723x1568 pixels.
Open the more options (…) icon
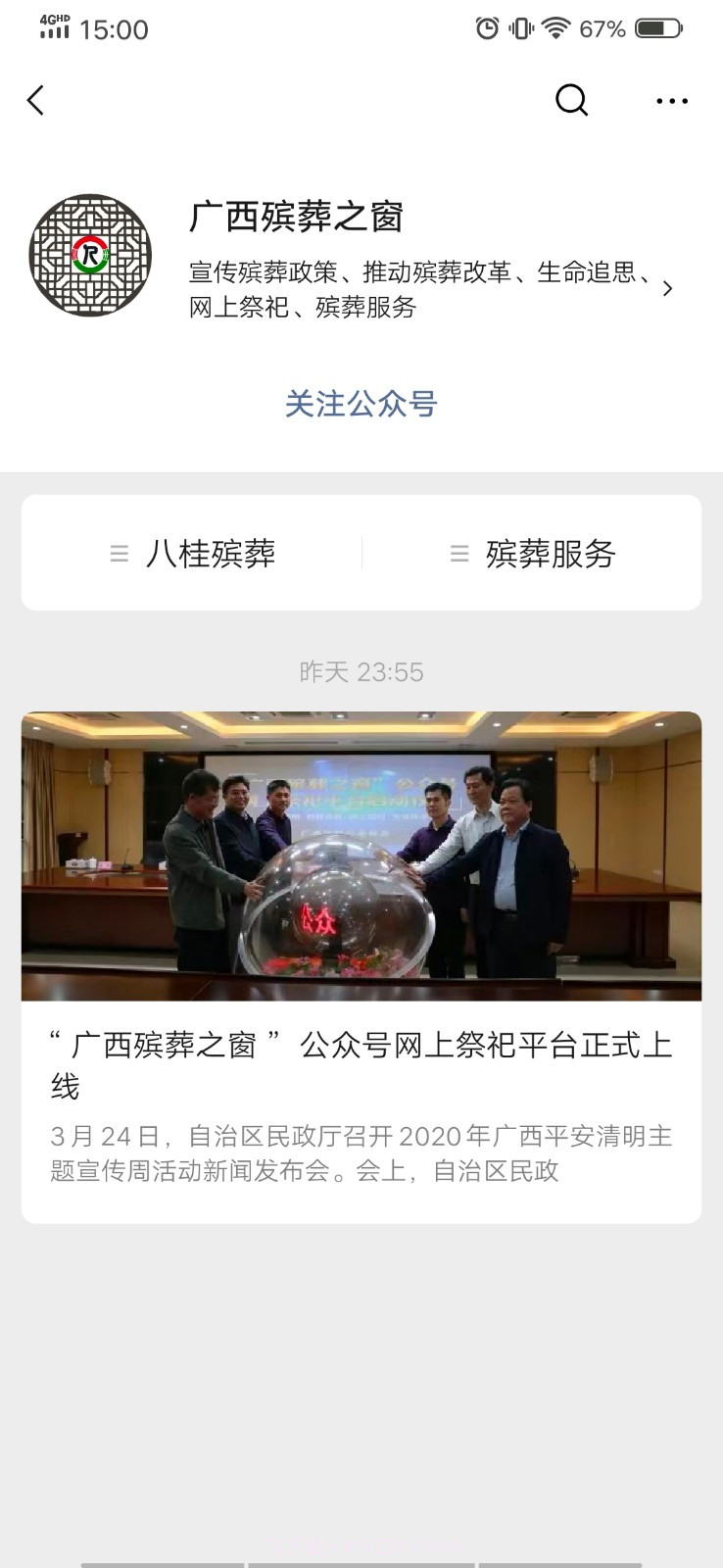[672, 100]
